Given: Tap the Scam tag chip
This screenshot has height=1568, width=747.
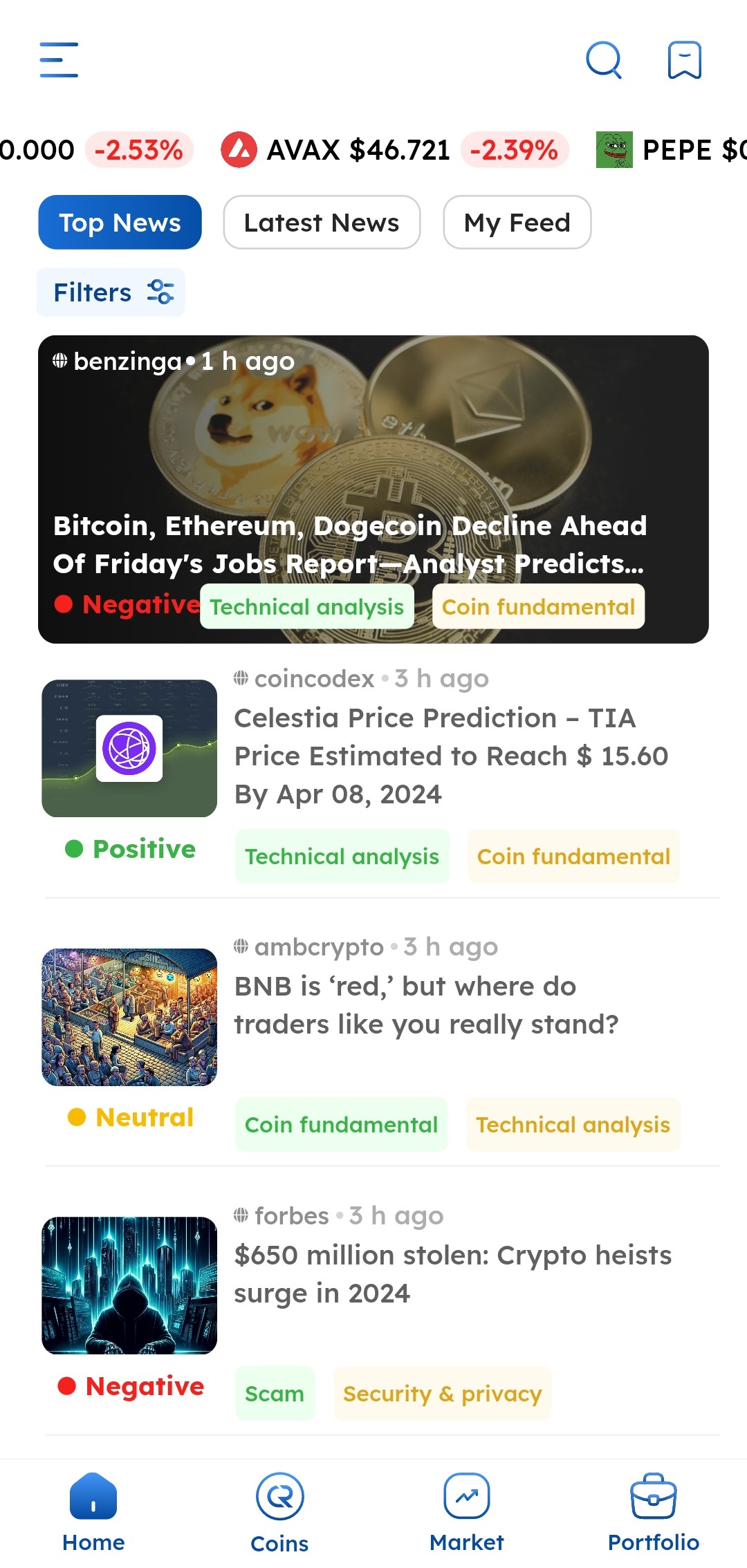Looking at the screenshot, I should coord(275,1394).
